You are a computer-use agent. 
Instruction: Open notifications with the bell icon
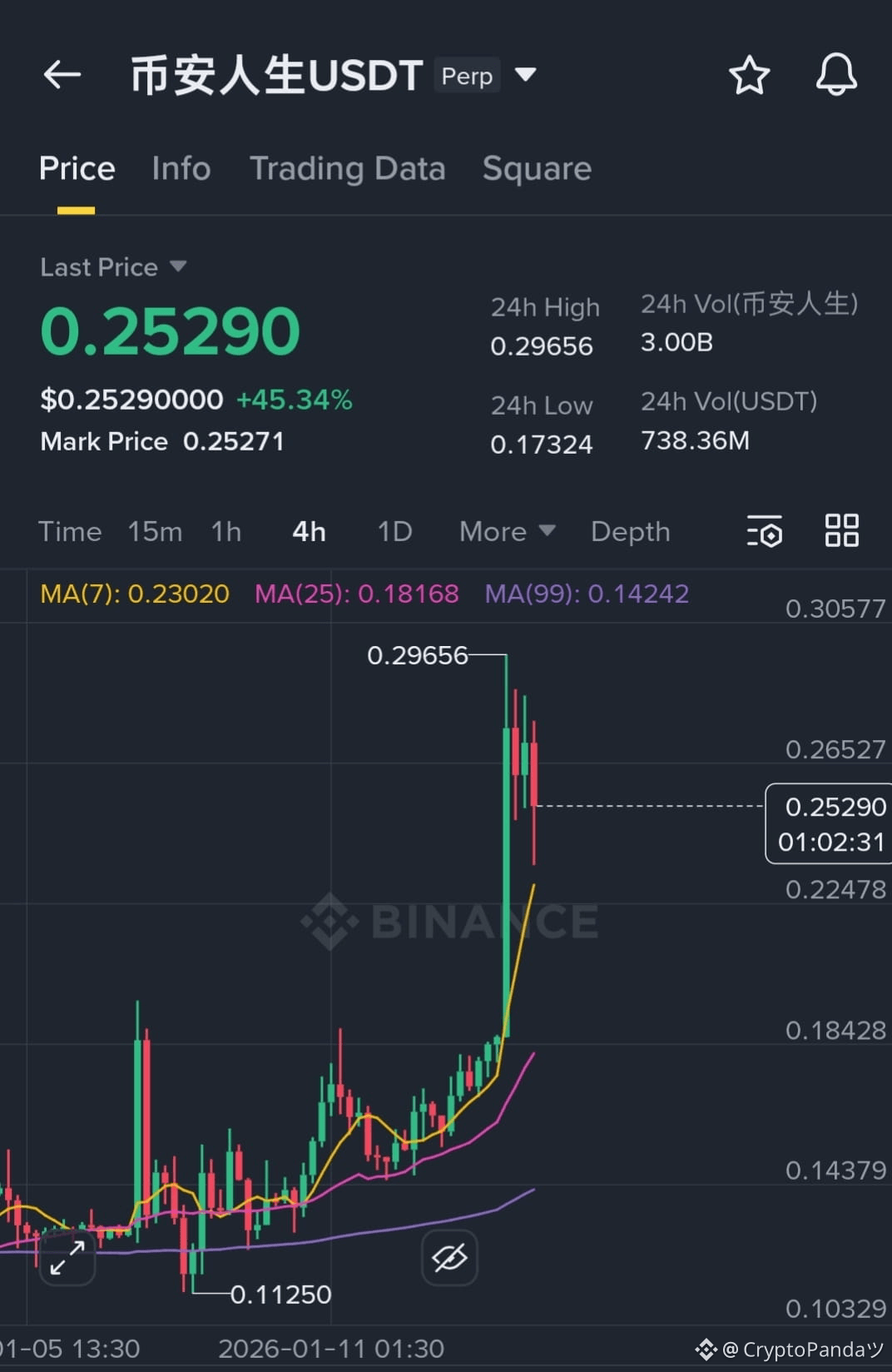[836, 75]
